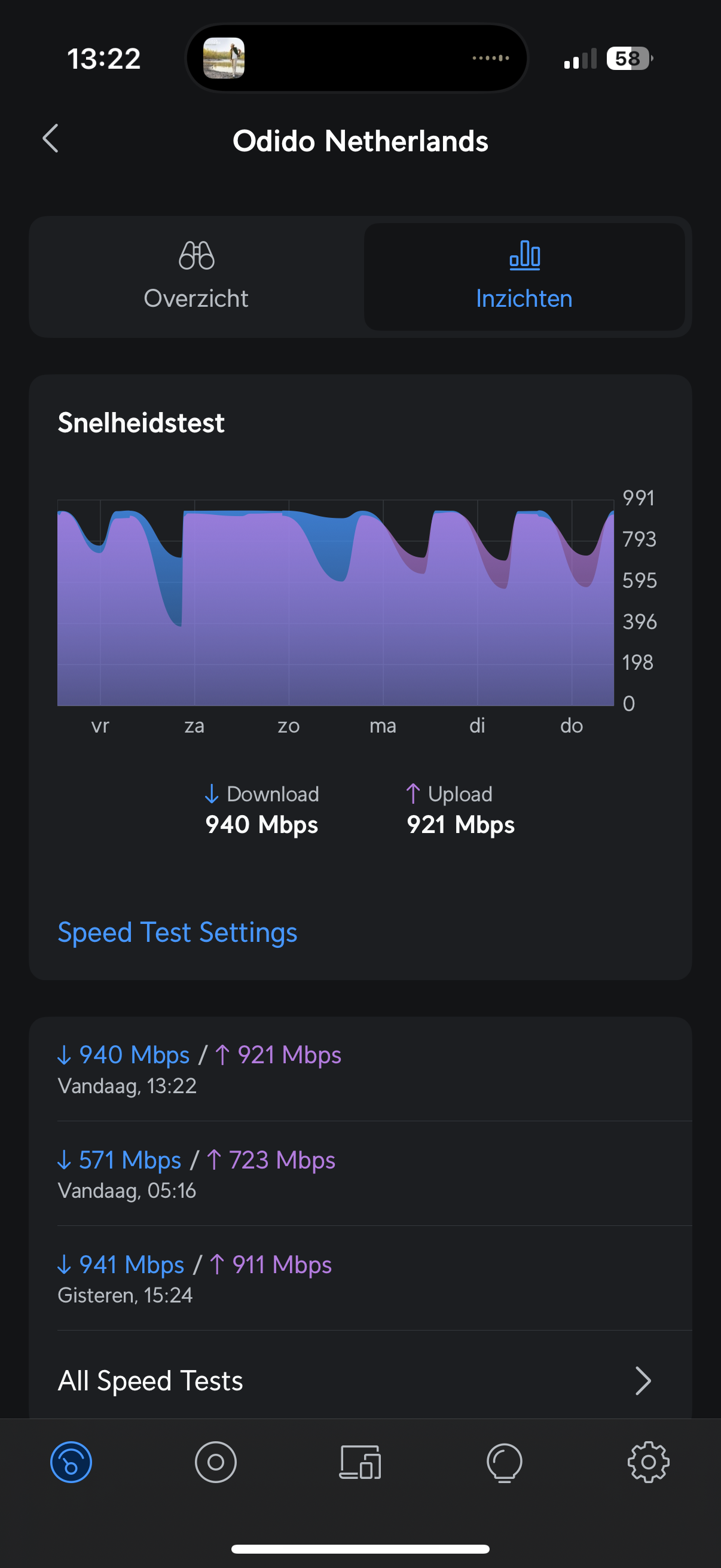Open All Speed Tests list
Image resolution: width=721 pixels, height=1568 pixels.
coord(360,1380)
